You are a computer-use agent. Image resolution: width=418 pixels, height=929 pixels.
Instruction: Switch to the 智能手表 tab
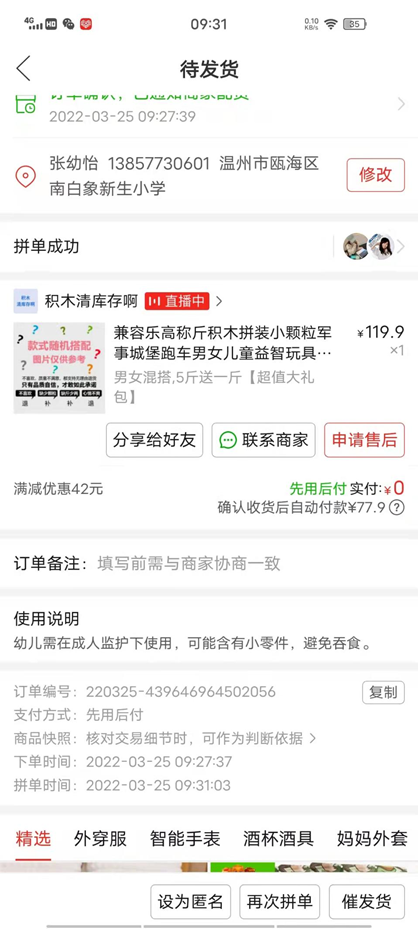click(x=185, y=839)
